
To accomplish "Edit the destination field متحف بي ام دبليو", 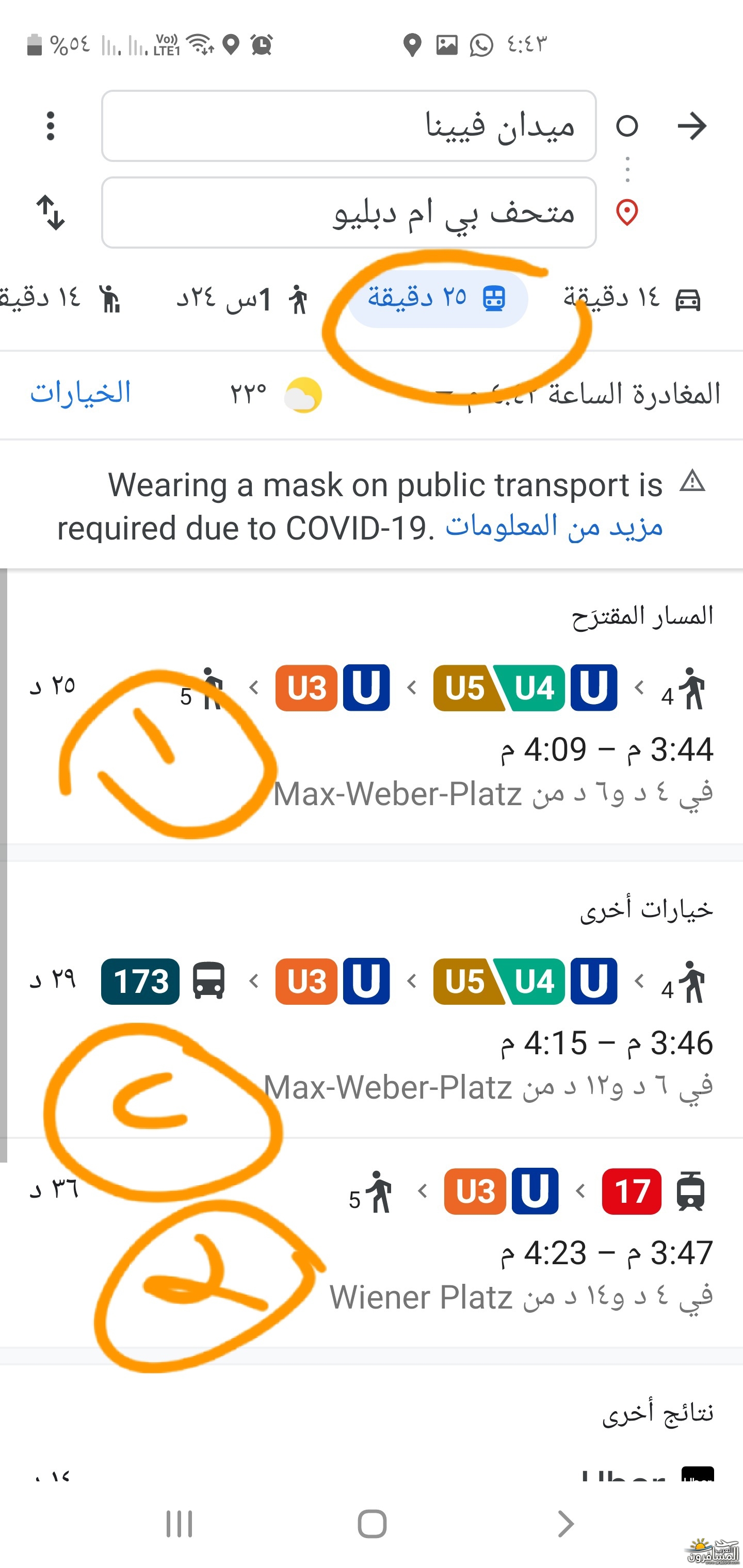I will pos(348,213).
